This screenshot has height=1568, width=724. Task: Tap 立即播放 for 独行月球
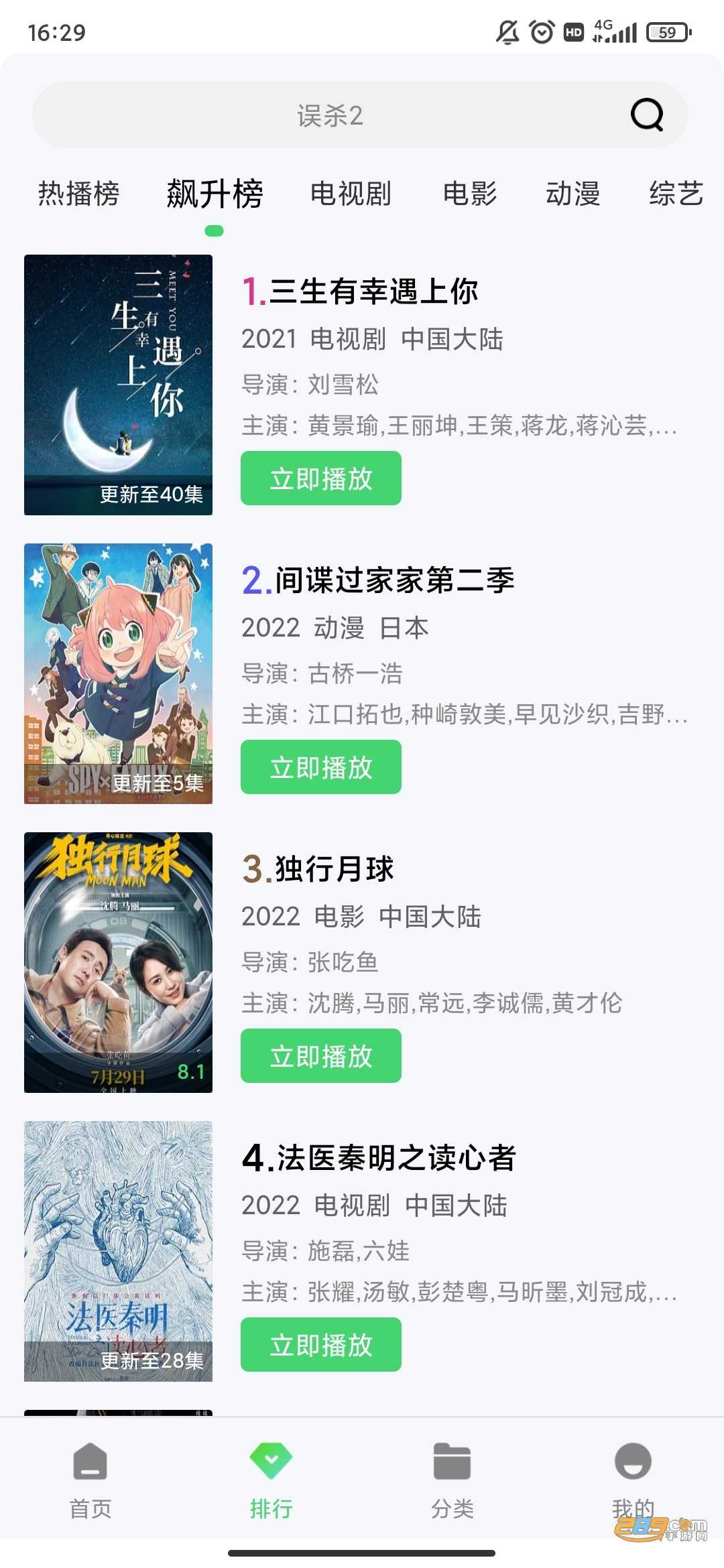(x=320, y=1056)
